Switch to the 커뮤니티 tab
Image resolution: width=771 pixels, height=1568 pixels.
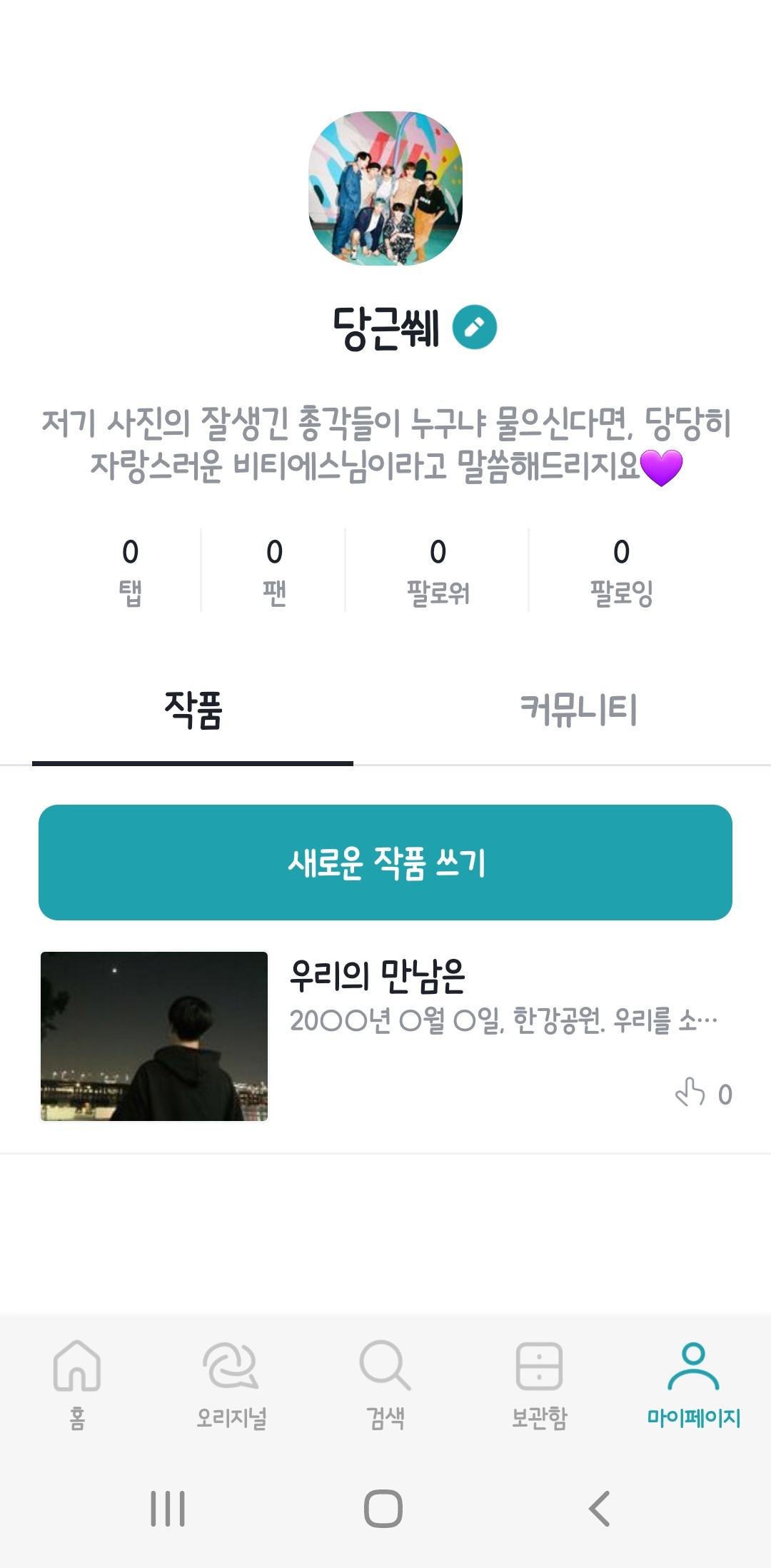[x=578, y=710]
